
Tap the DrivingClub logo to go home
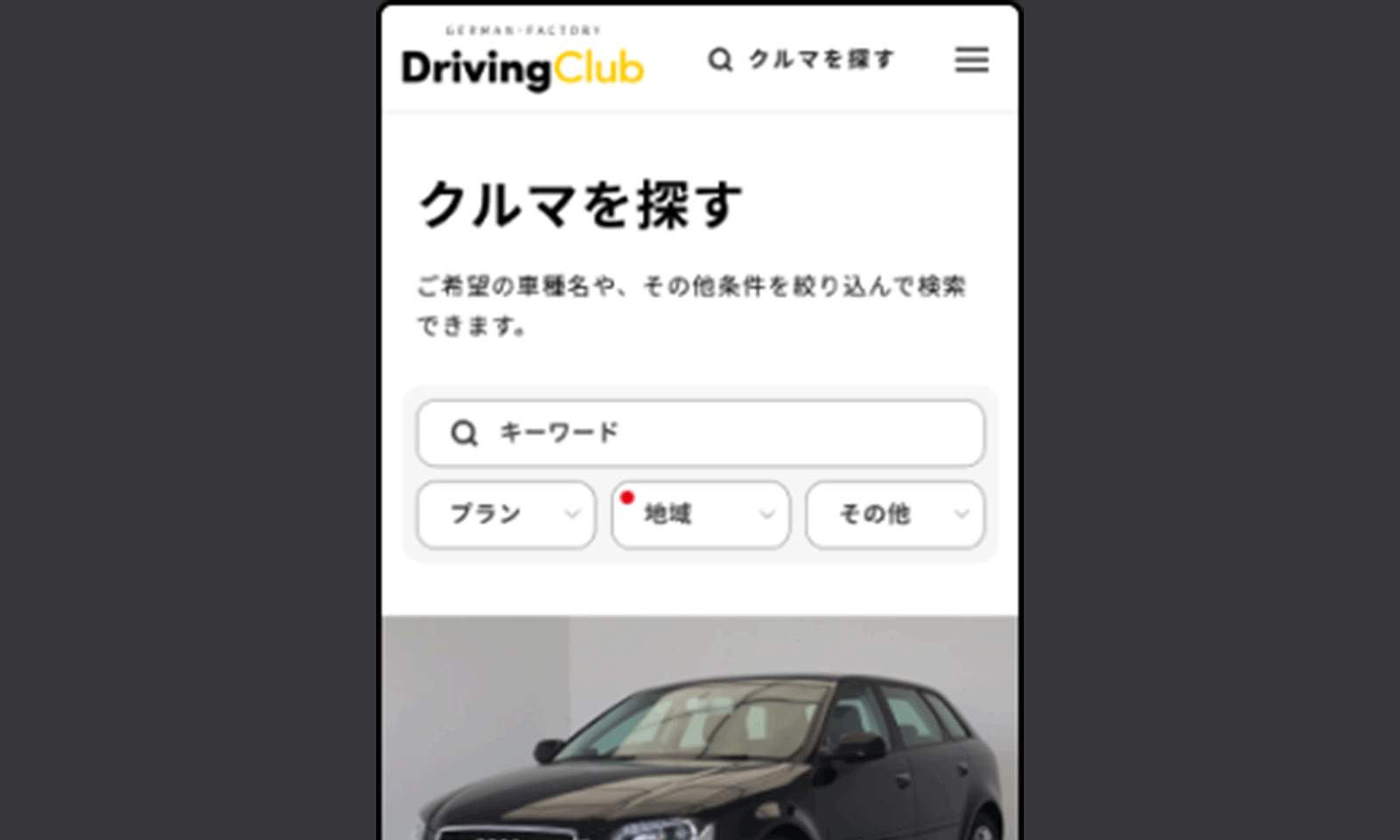point(522,62)
